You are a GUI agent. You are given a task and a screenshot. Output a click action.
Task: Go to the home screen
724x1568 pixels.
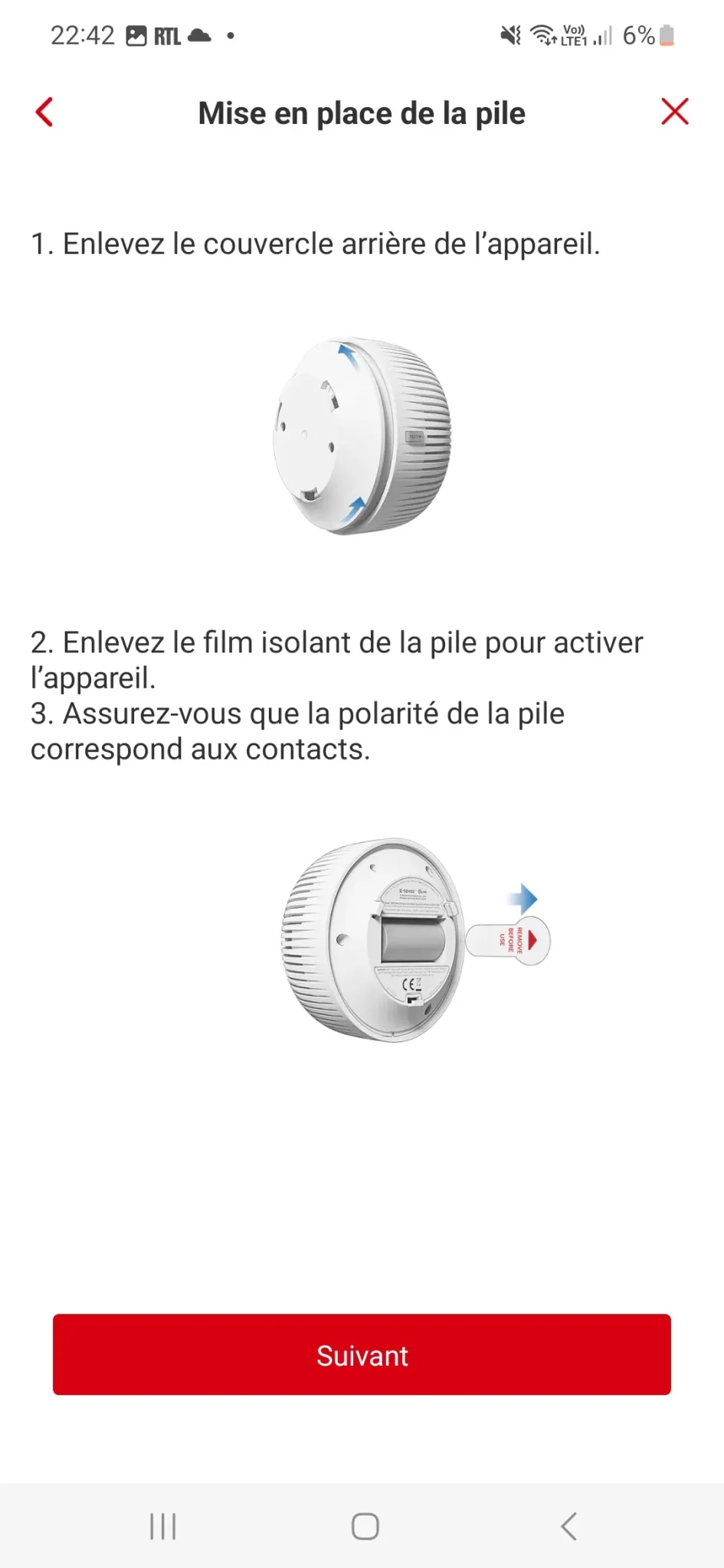(365, 1526)
